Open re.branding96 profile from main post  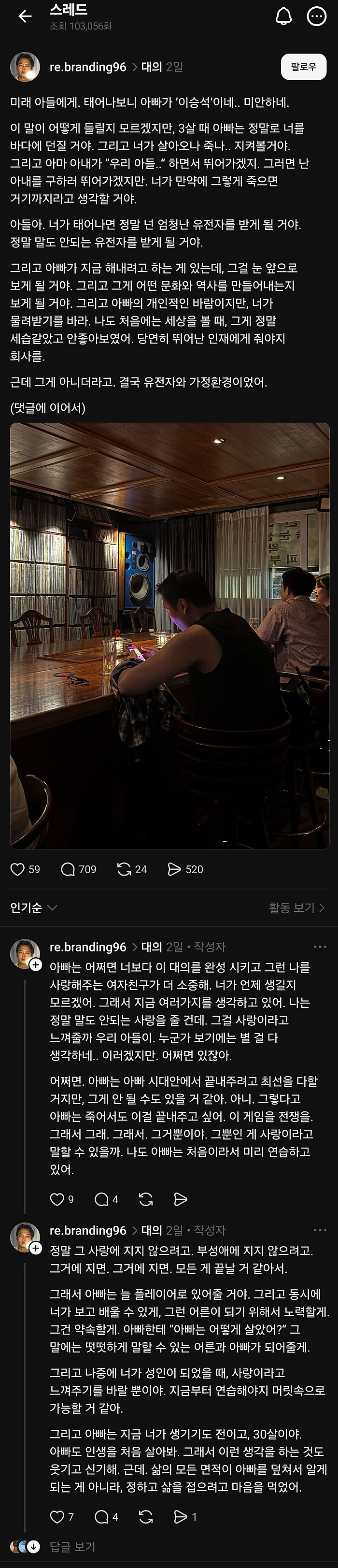coord(87,67)
